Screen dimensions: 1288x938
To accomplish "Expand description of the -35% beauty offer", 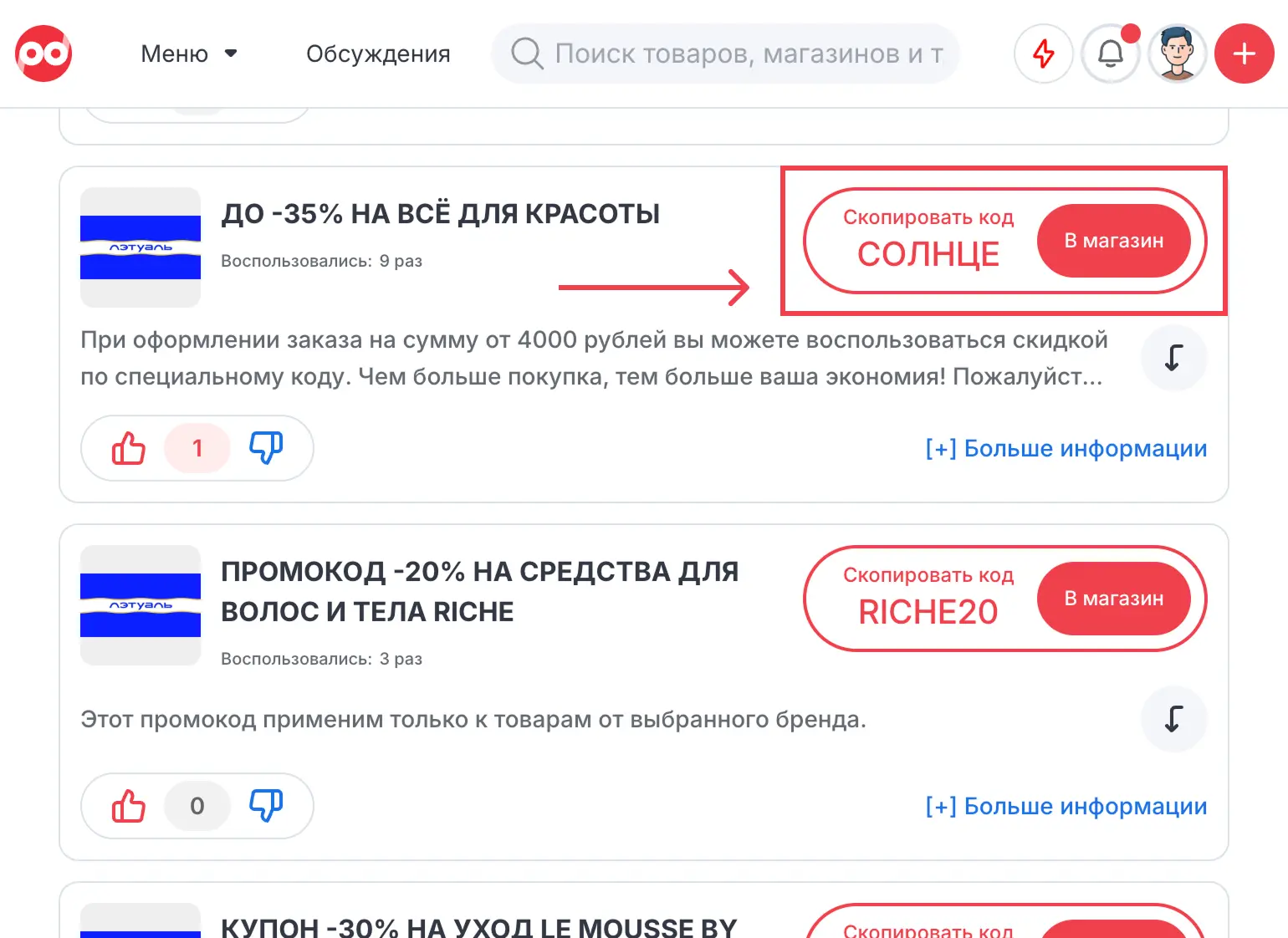I will 1173,358.
